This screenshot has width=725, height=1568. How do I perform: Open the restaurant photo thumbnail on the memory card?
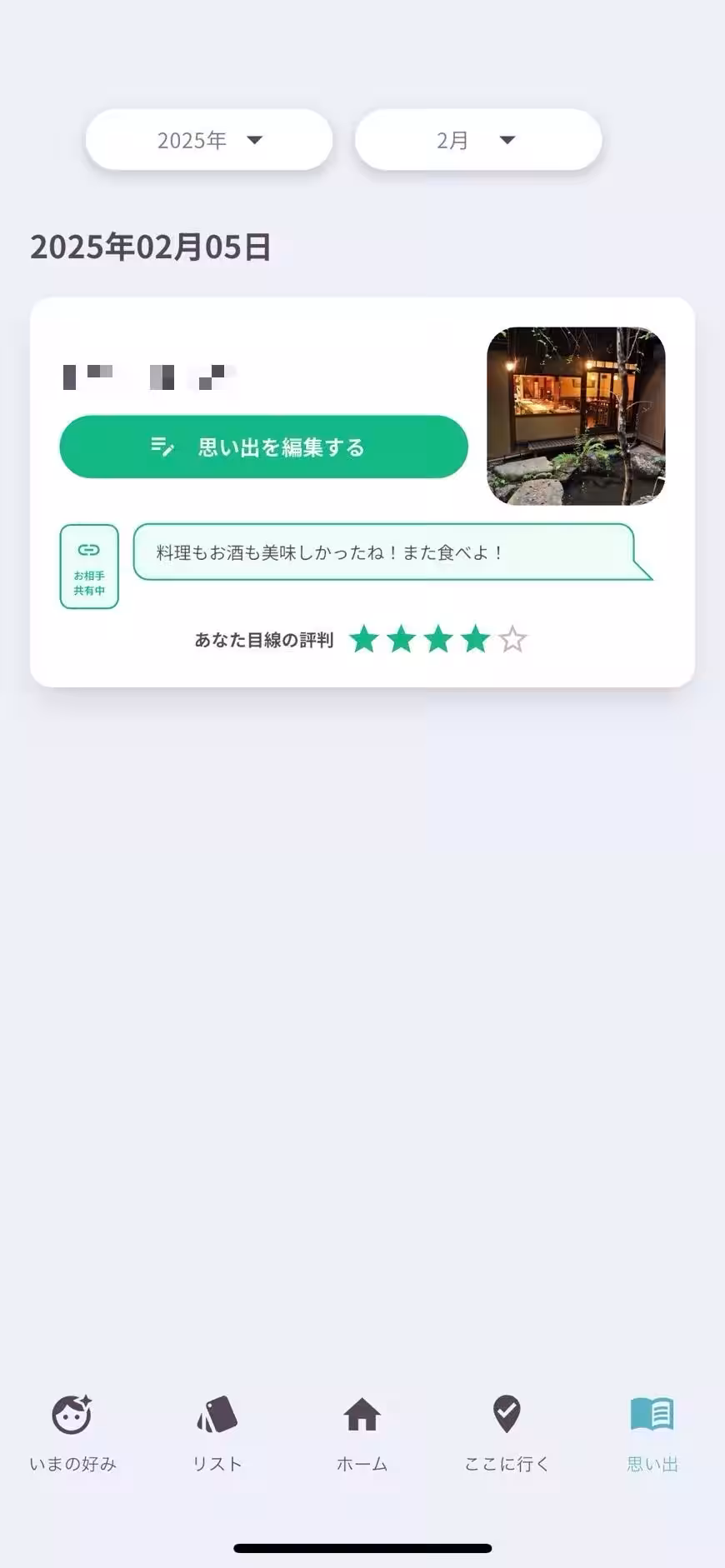click(x=577, y=414)
